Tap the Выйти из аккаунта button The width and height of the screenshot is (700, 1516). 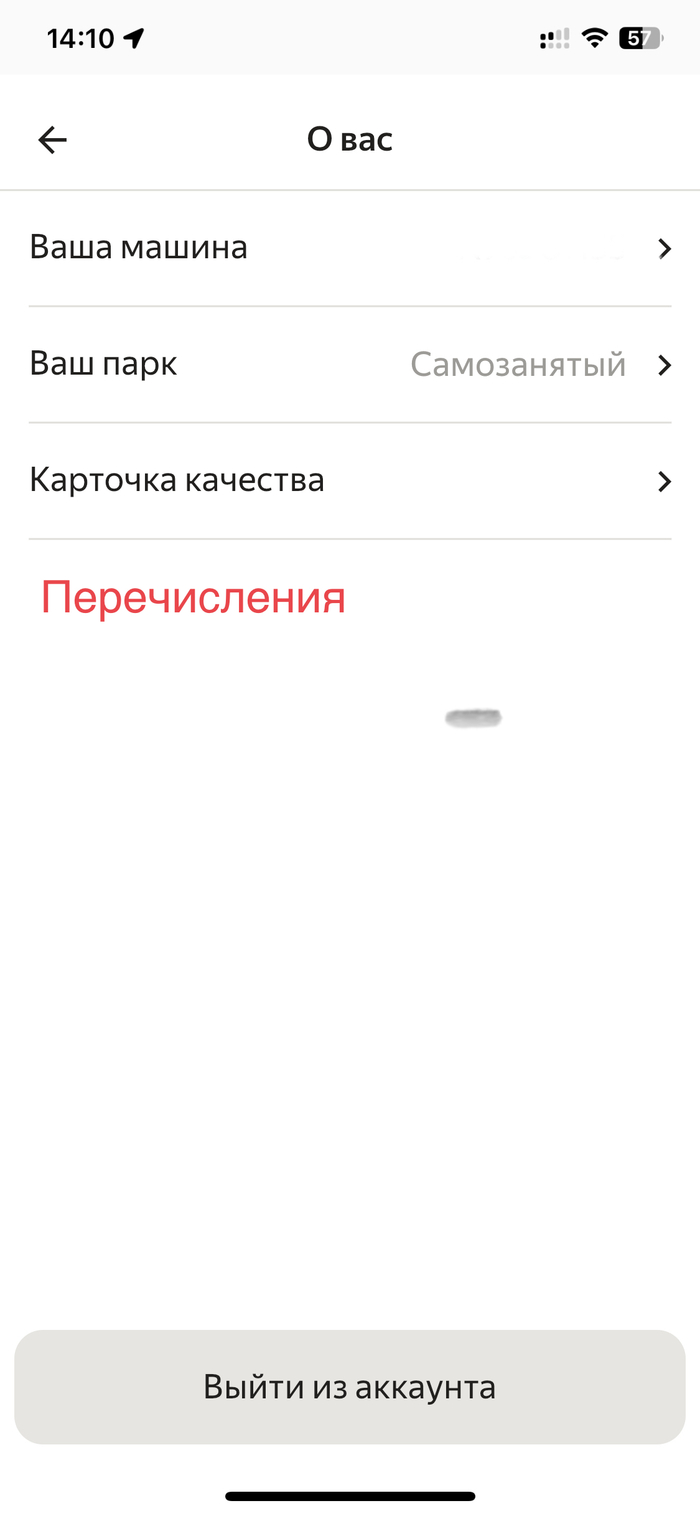pos(350,1387)
